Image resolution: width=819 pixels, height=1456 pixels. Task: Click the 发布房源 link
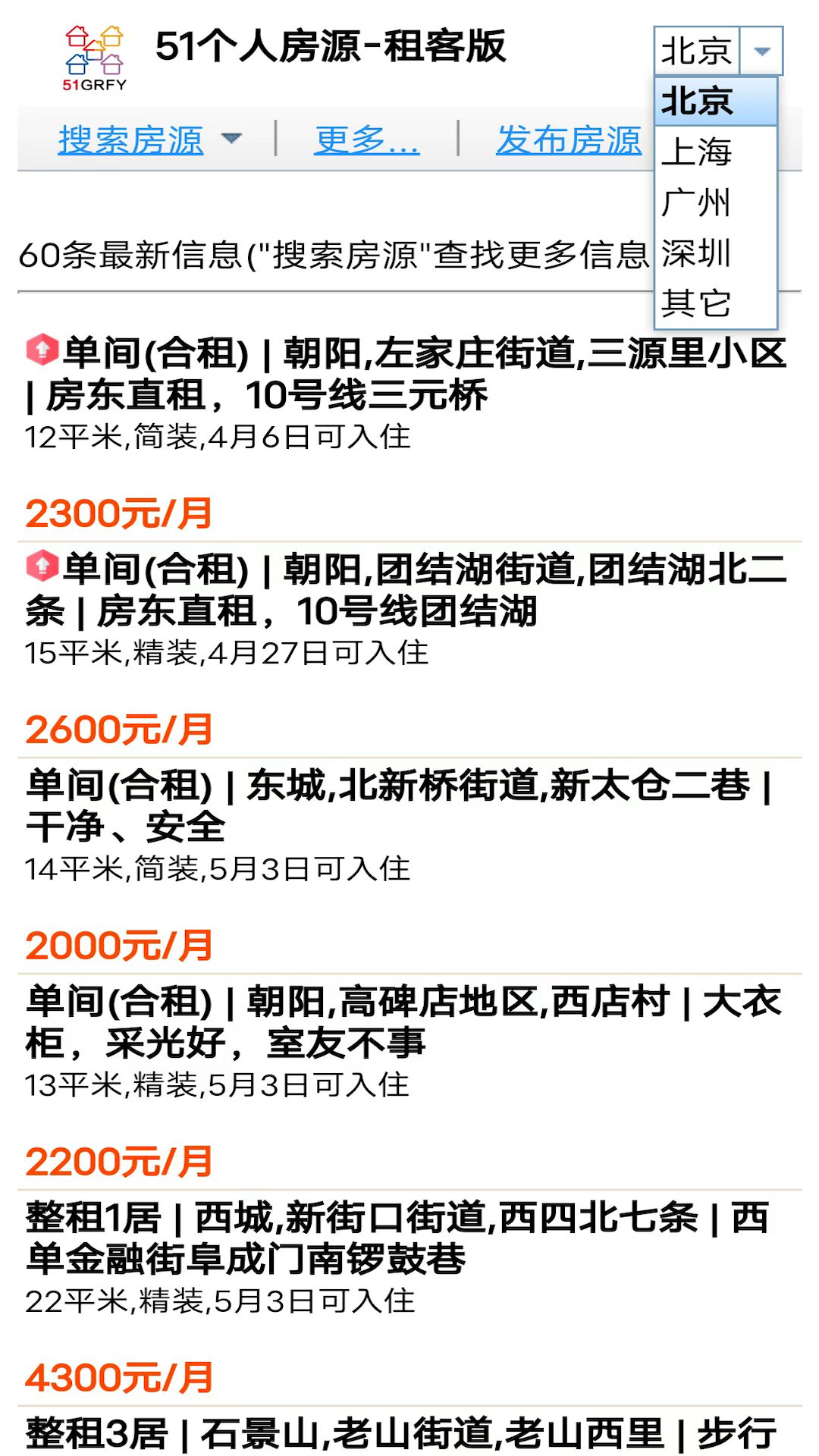(569, 139)
